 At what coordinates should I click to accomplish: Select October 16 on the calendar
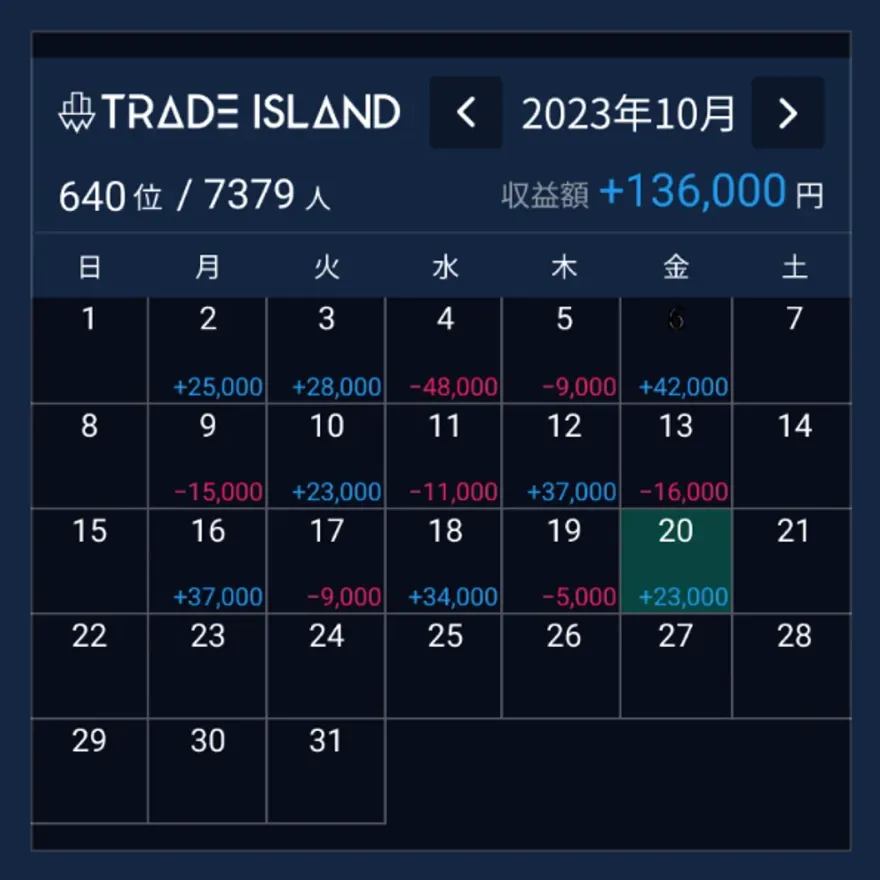(208, 561)
